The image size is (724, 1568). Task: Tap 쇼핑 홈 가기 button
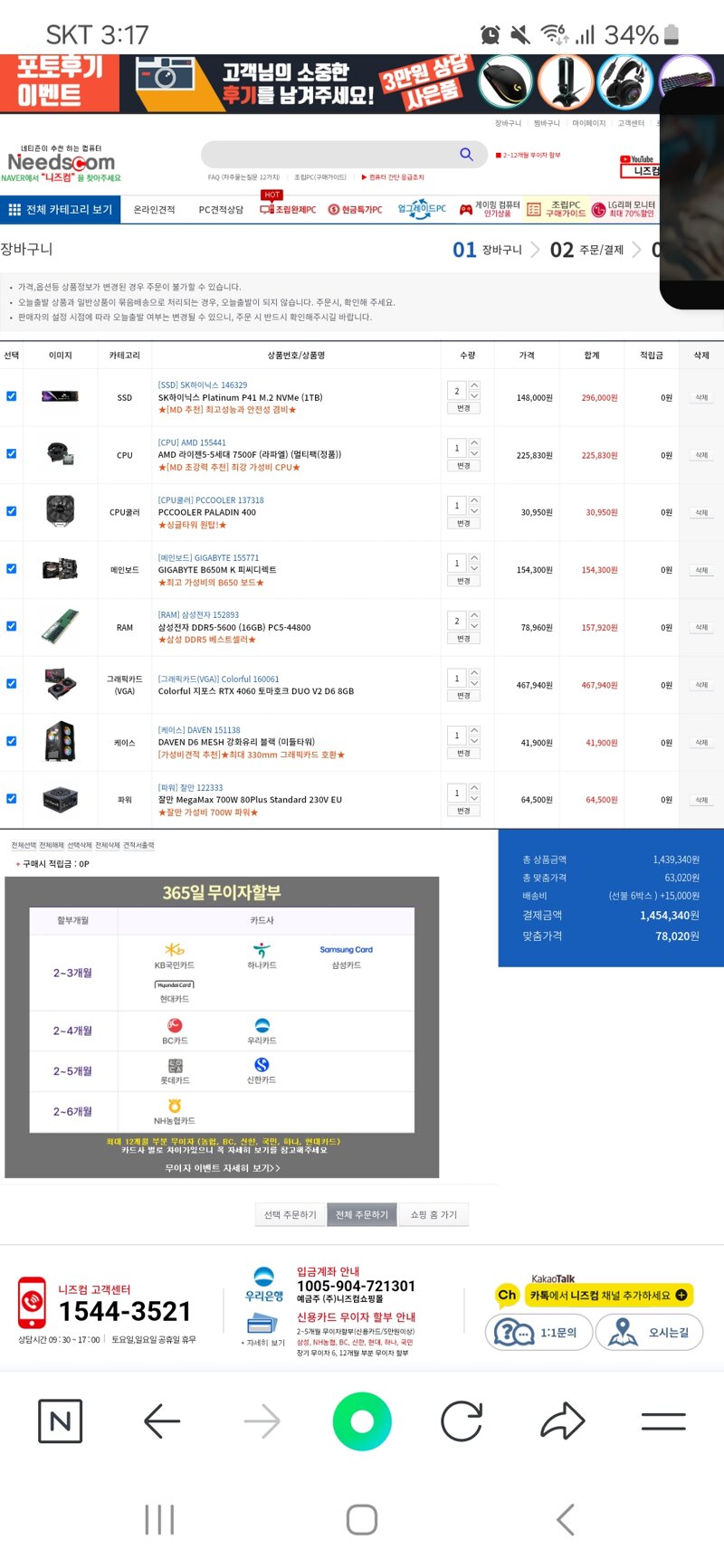click(433, 1215)
